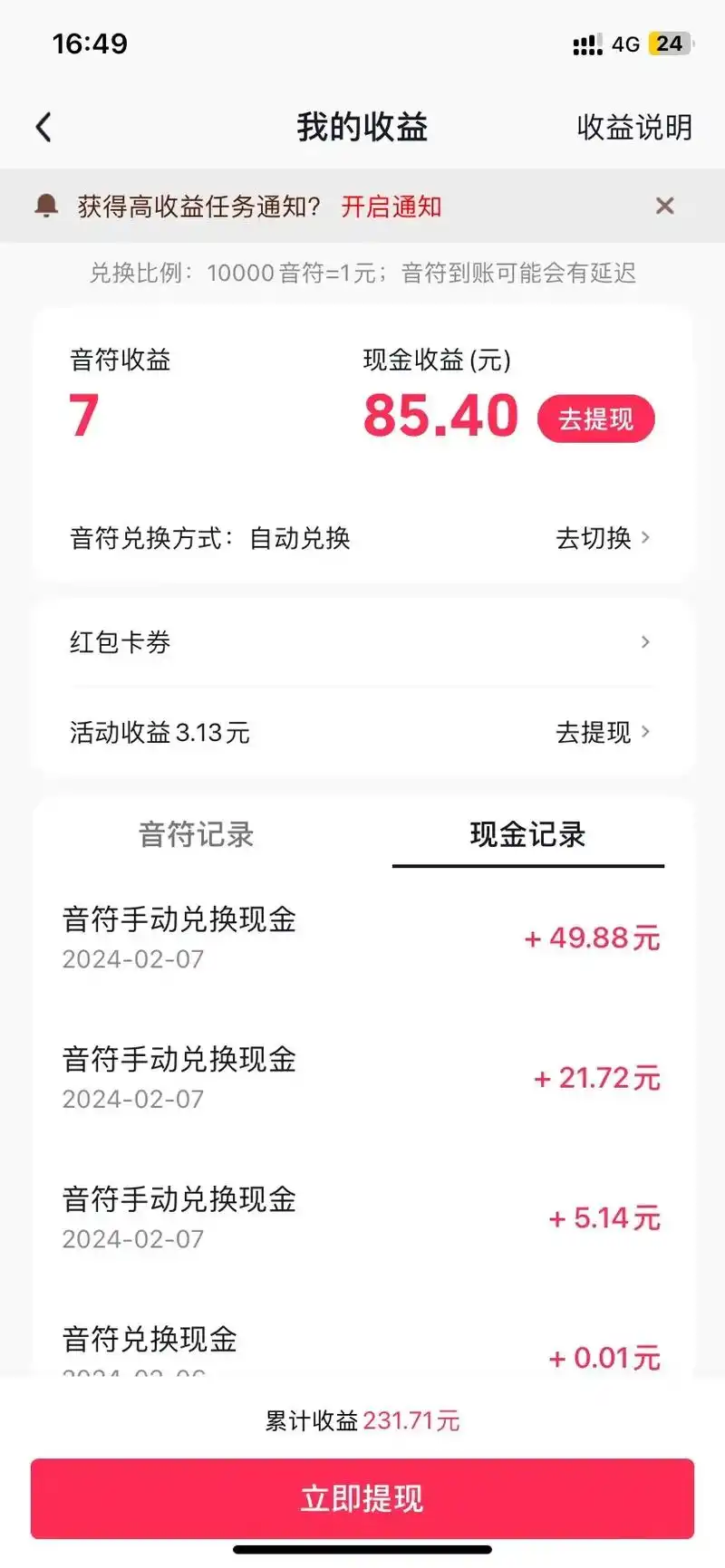Open 收益说明 in the top right
The image size is (725, 1568).
634,127
